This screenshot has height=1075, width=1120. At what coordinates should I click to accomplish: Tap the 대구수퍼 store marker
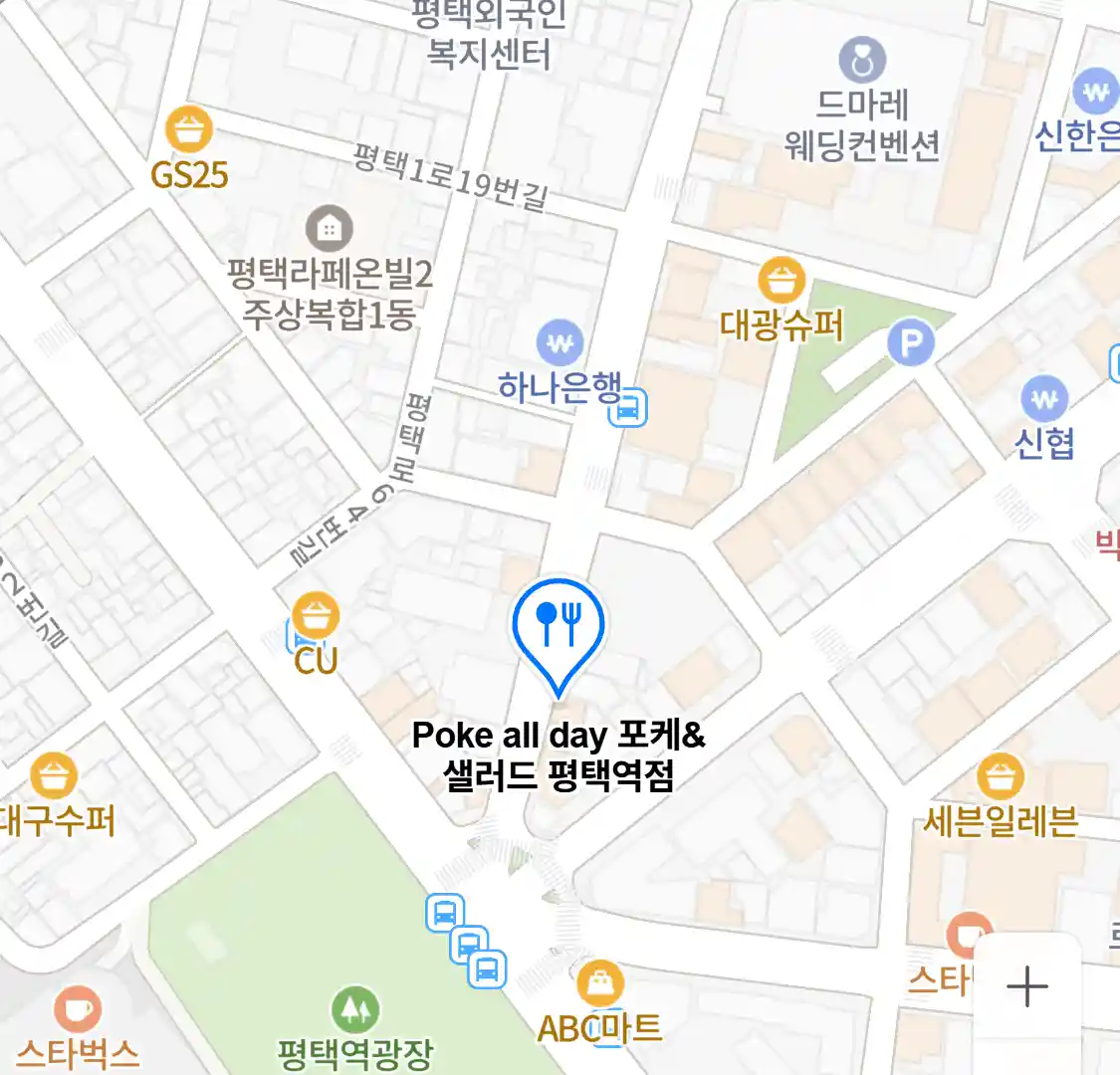(53, 776)
